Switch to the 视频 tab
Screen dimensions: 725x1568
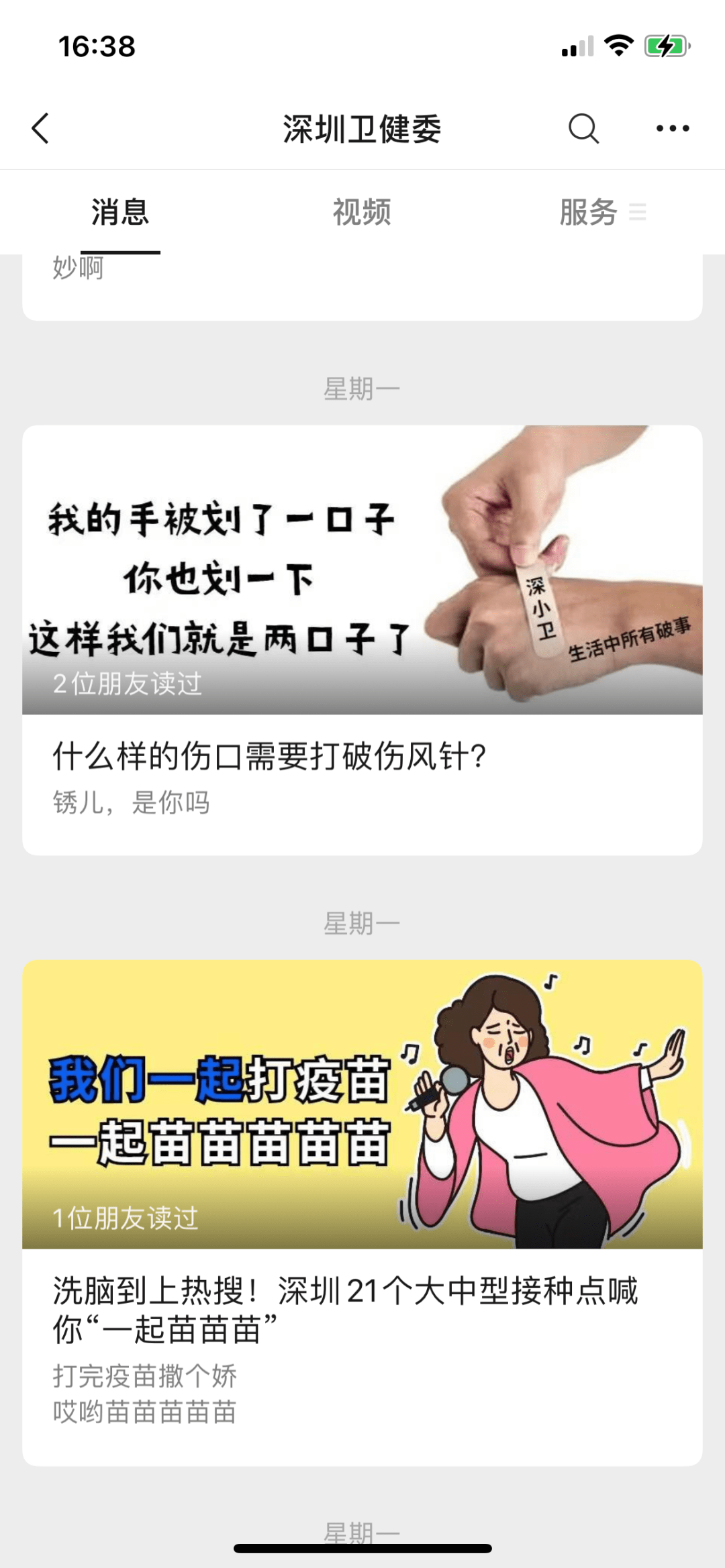pyautogui.click(x=361, y=211)
